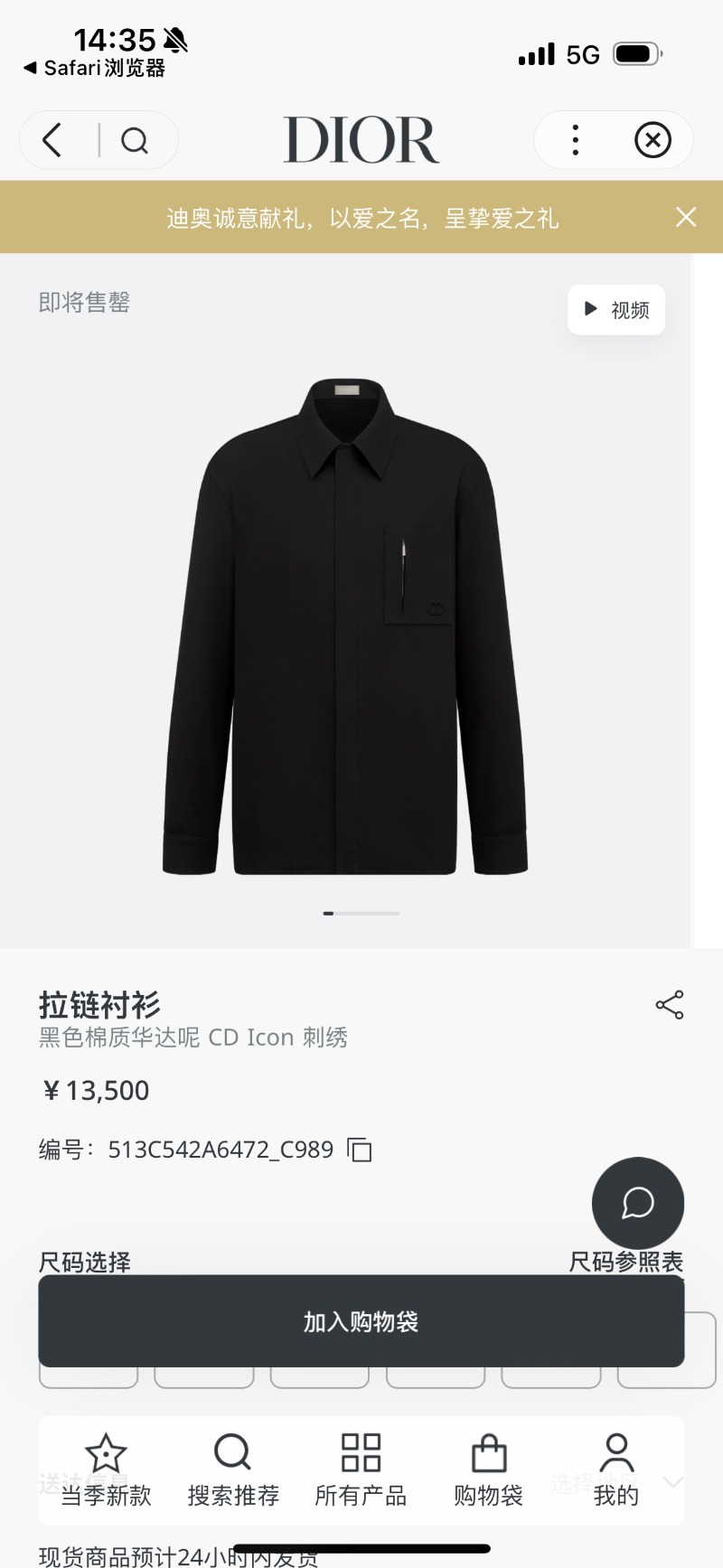723x1568 pixels.
Task: Open the three-dot more menu
Action: tap(576, 140)
